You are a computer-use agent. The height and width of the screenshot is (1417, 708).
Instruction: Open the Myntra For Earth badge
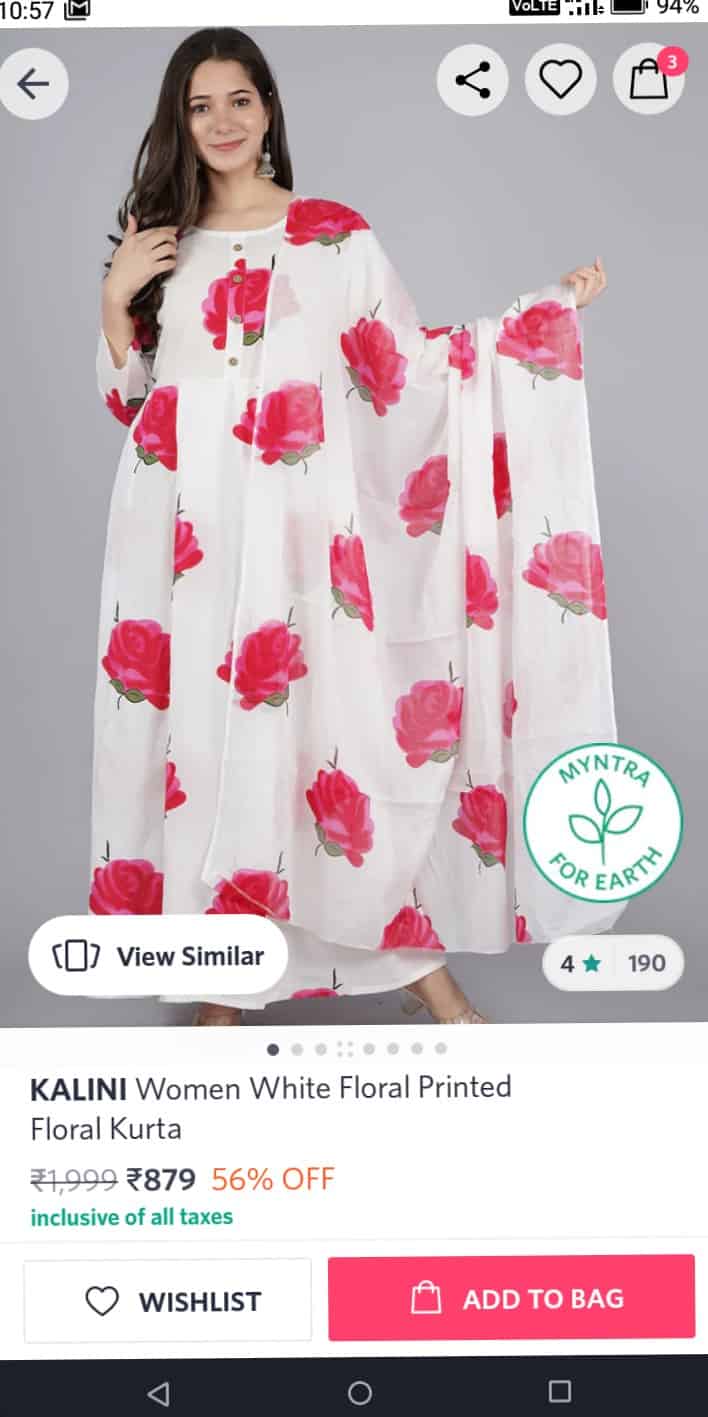pos(602,822)
